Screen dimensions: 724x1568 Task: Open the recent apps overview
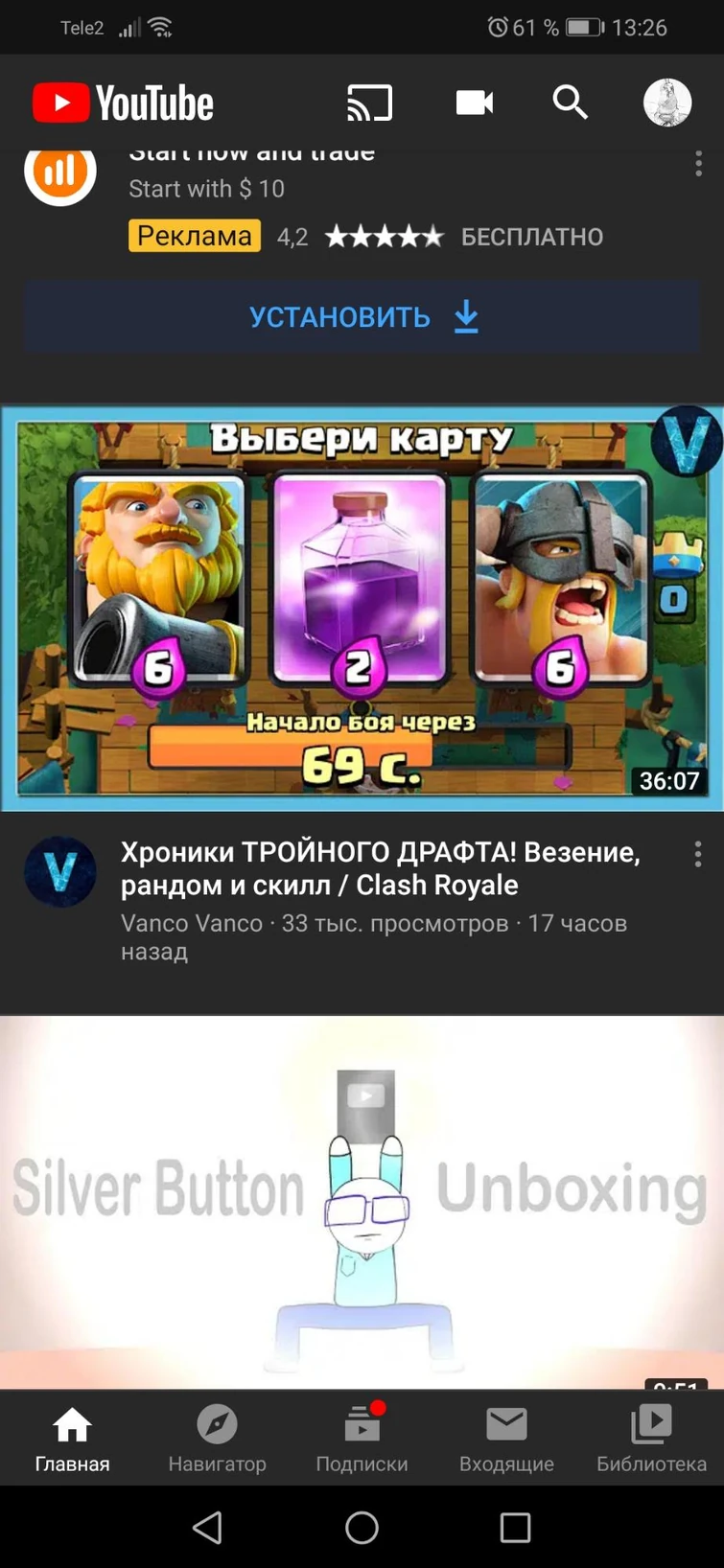pyautogui.click(x=515, y=1527)
